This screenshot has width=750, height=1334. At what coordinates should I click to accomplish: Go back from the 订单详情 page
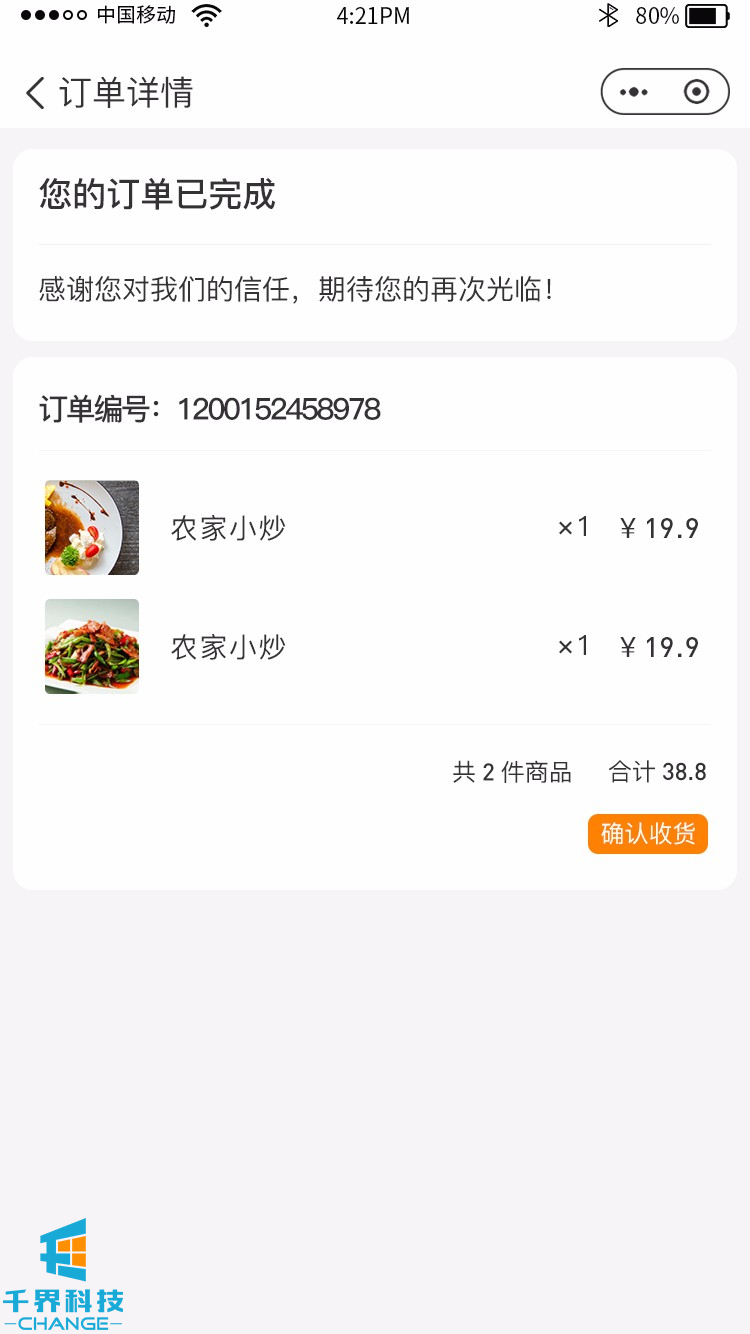[36, 93]
